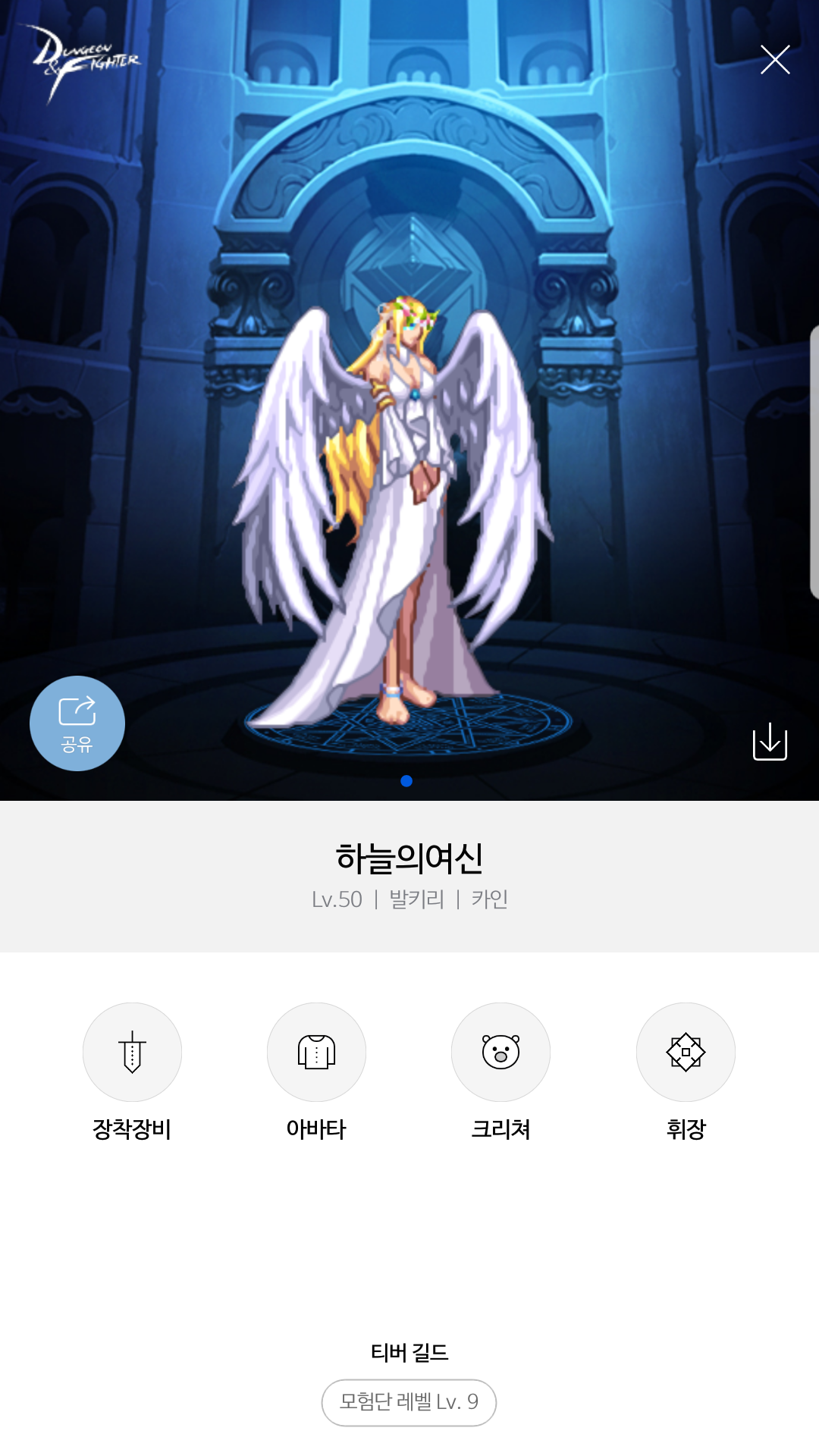The image size is (819, 1456).
Task: Share the character image via 공유
Action: pos(77,723)
